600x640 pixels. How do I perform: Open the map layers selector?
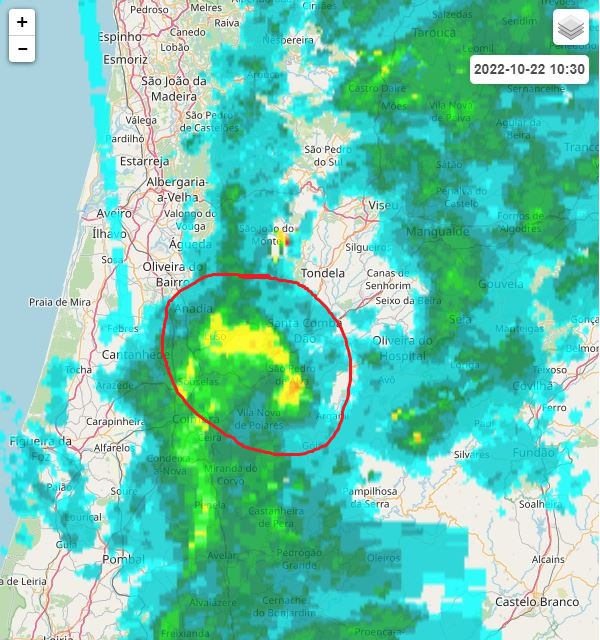click(x=570, y=28)
